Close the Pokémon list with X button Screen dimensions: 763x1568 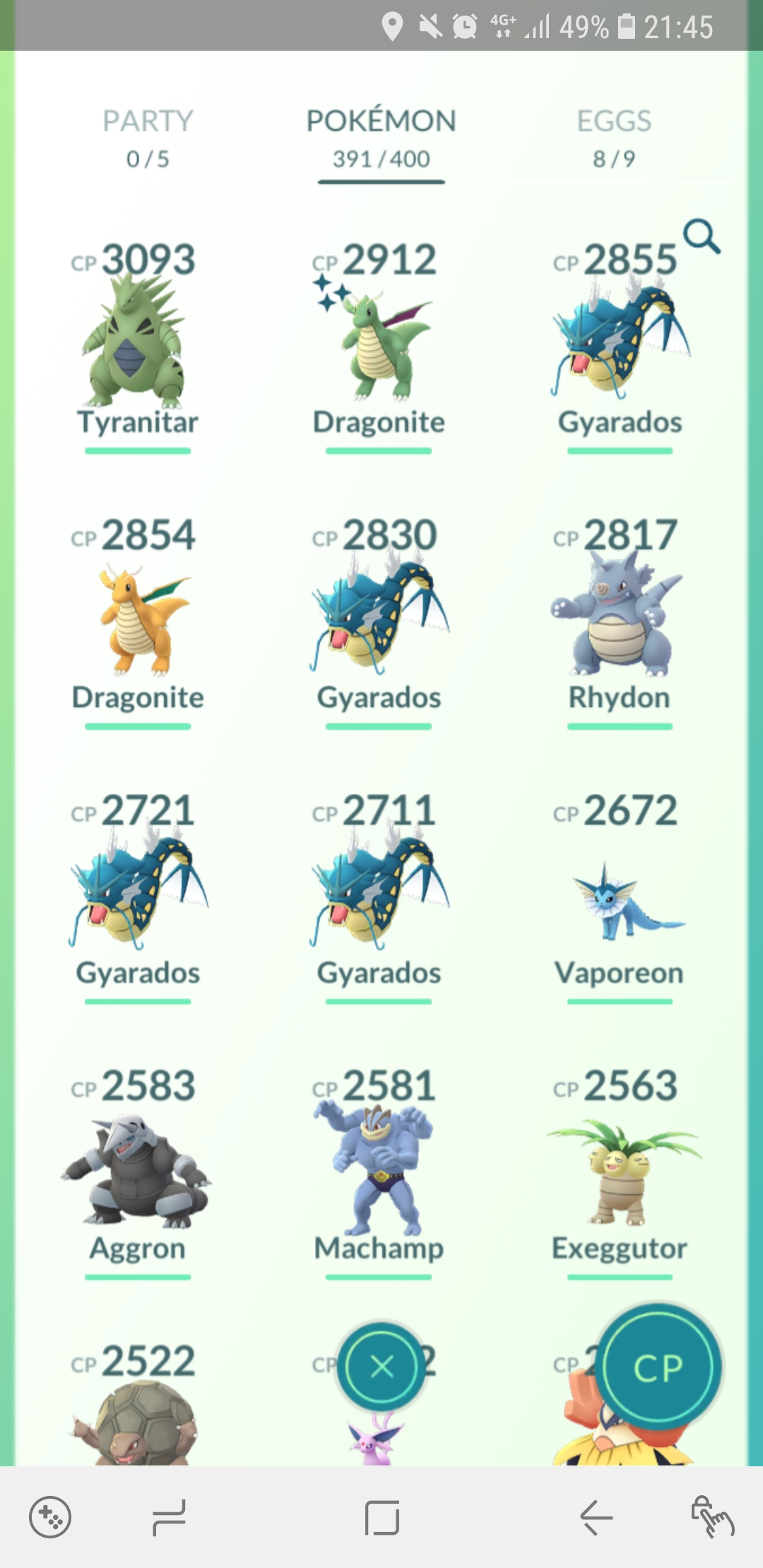(381, 1367)
